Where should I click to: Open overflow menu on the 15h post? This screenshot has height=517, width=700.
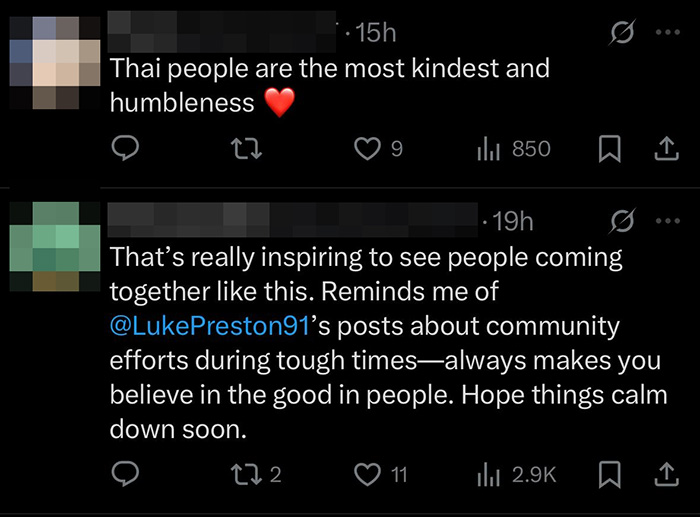pyautogui.click(x=664, y=33)
